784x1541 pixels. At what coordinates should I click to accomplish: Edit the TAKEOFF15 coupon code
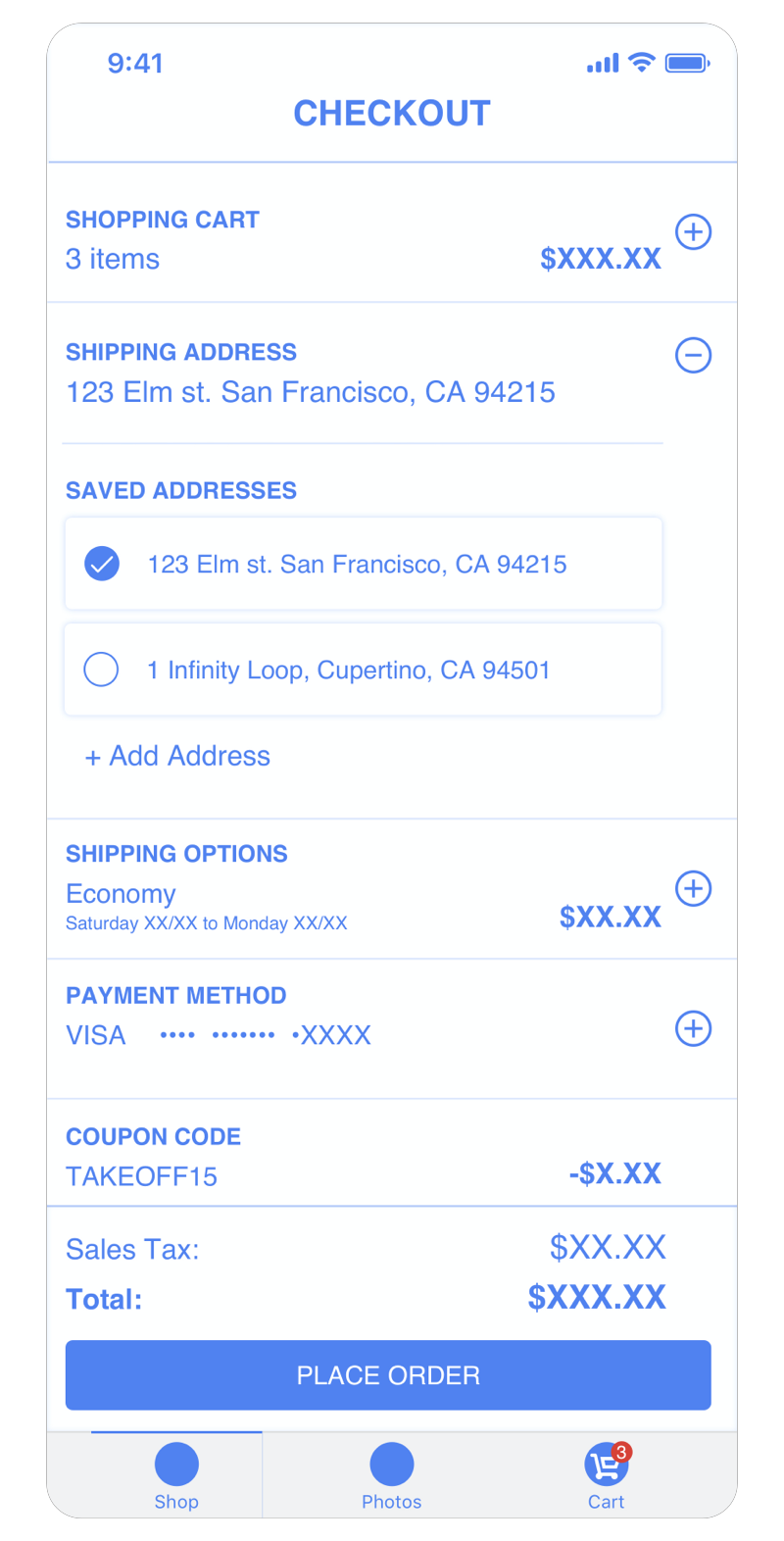pyautogui.click(x=142, y=1176)
